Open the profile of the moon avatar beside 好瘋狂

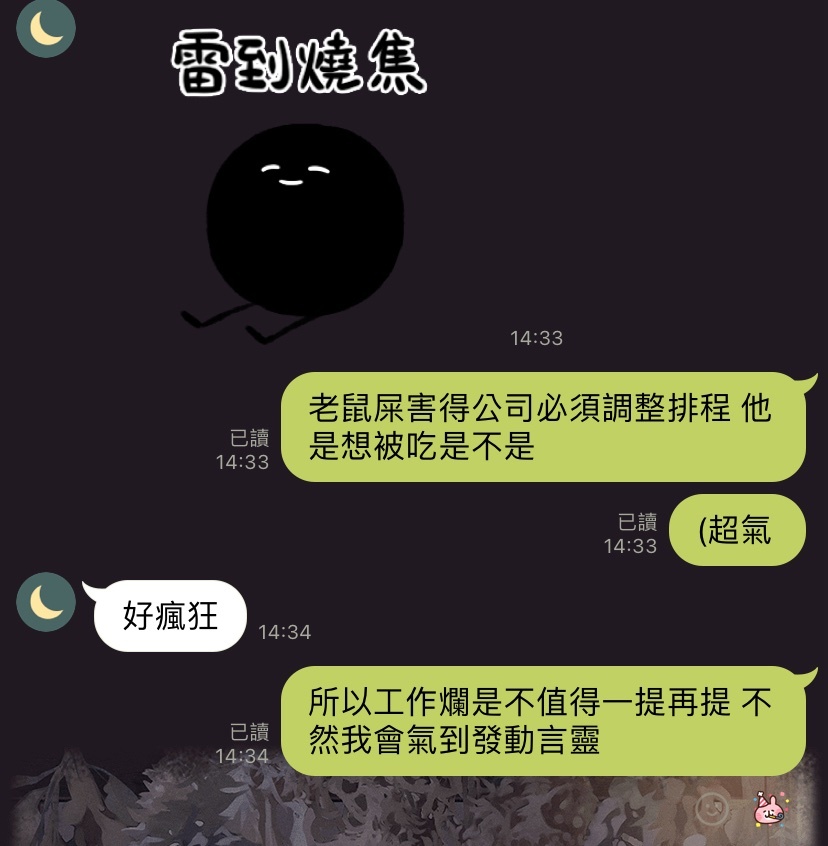click(x=46, y=602)
